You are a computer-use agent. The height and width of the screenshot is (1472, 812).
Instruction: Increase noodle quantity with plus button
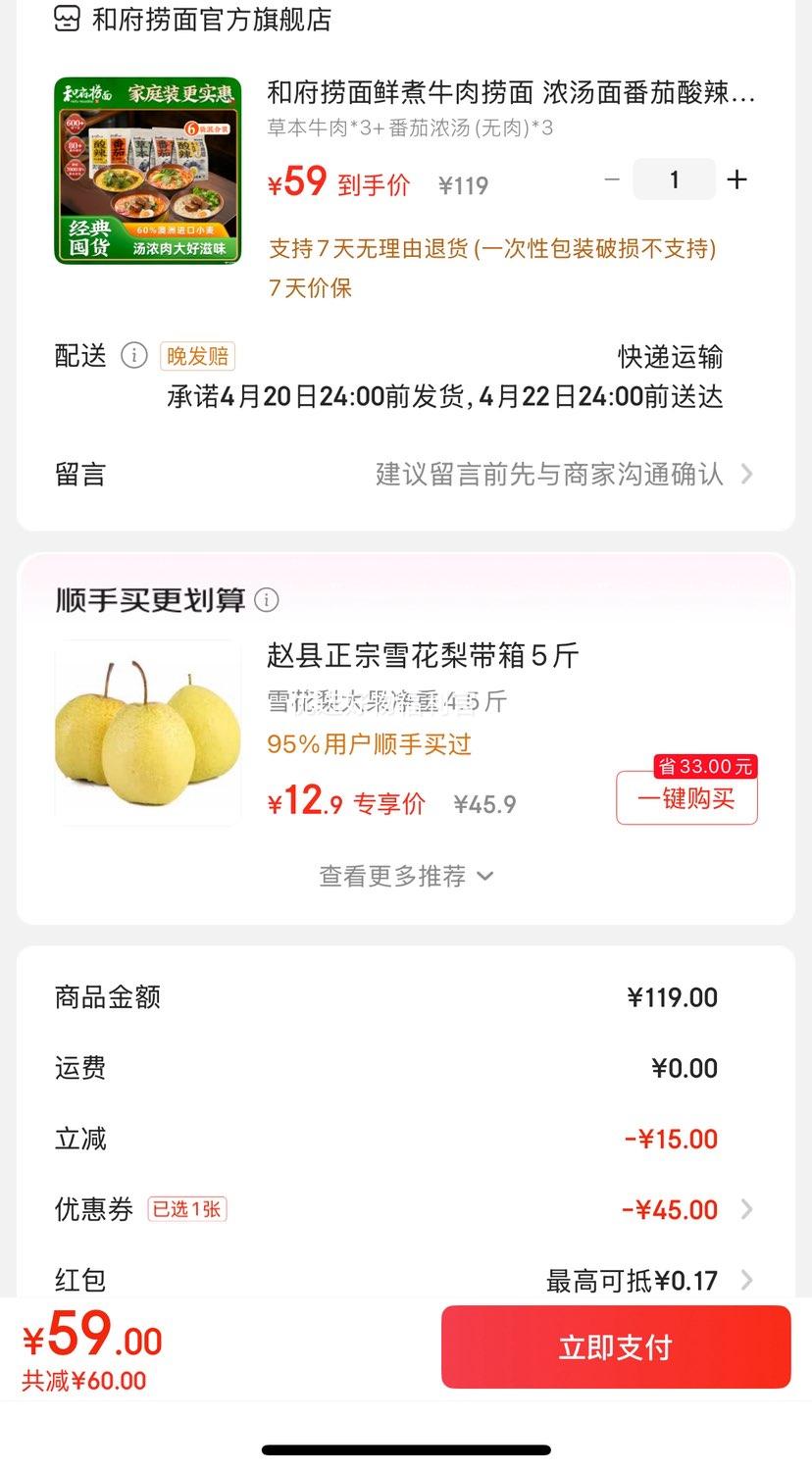coord(736,179)
